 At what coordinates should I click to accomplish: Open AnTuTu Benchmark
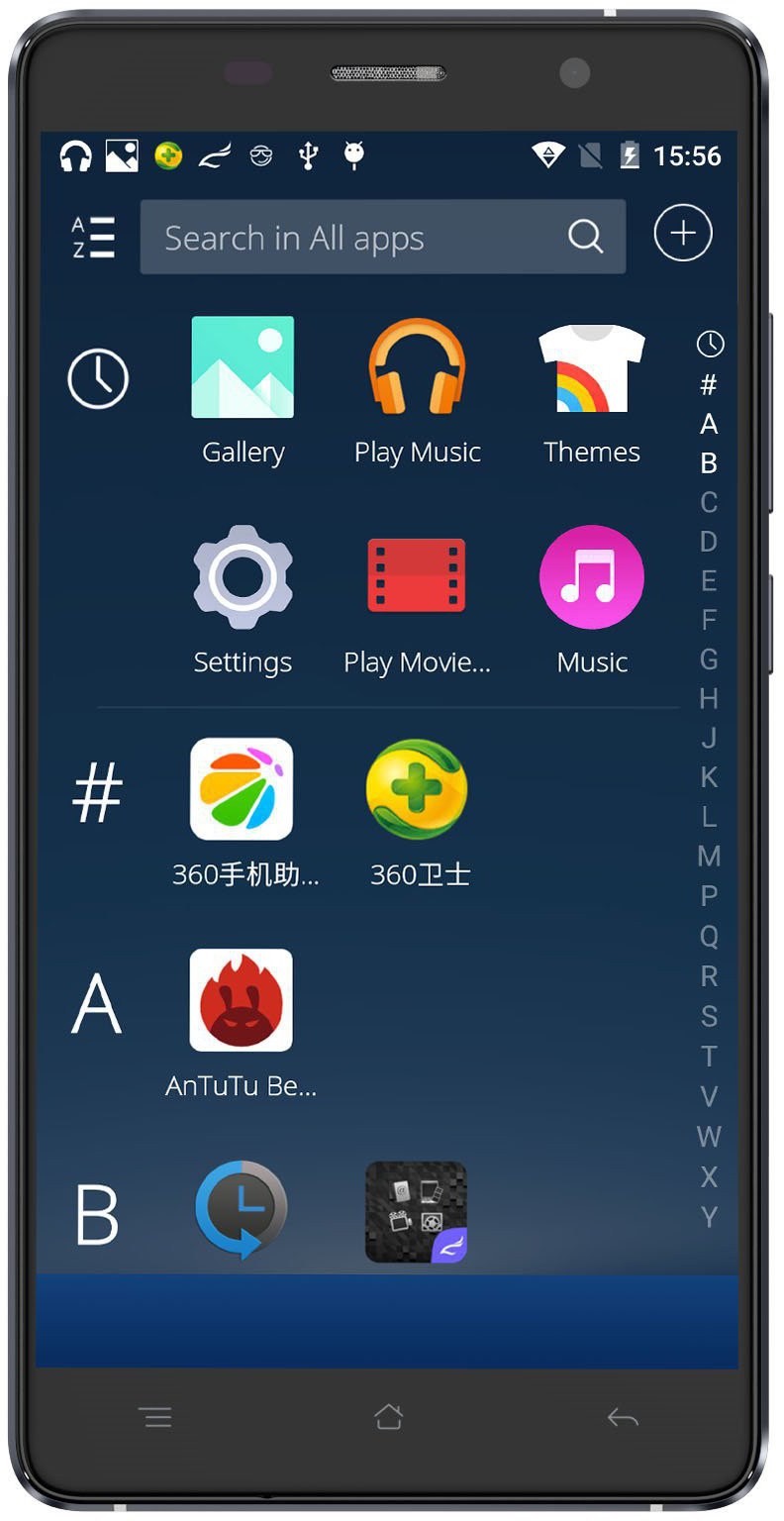[x=242, y=1000]
